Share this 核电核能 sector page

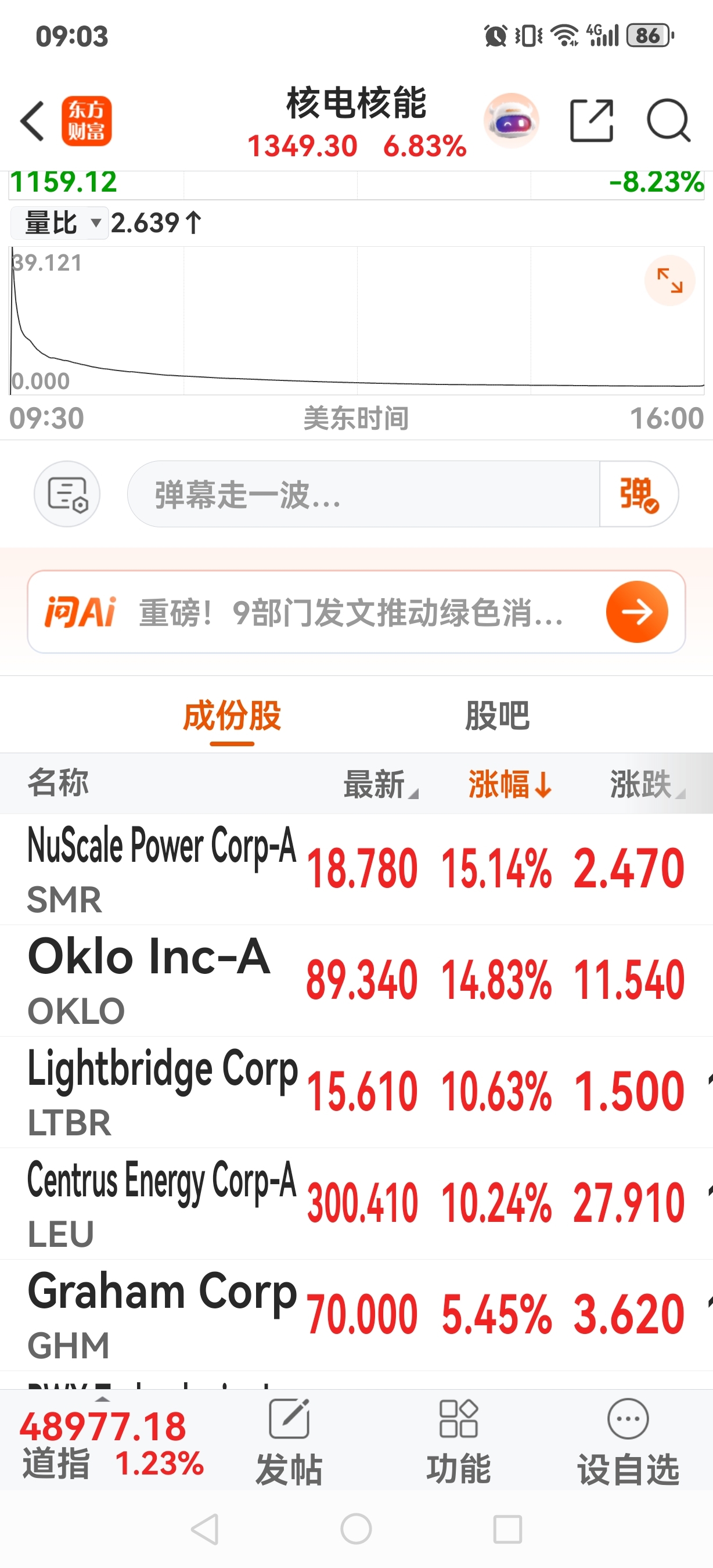pos(590,121)
